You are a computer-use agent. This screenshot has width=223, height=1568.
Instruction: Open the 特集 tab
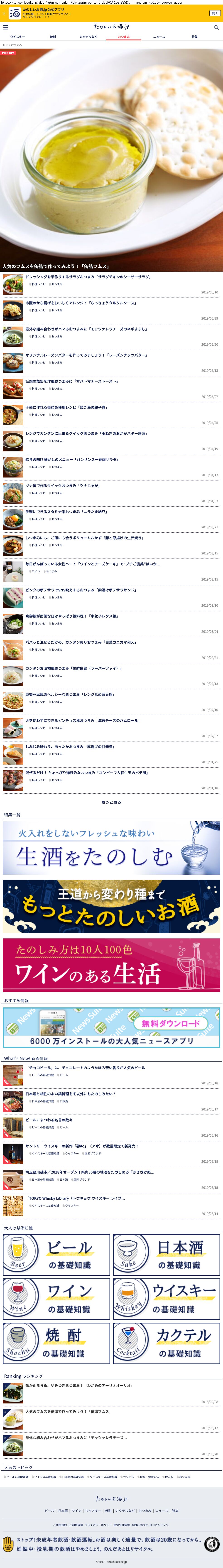pyautogui.click(x=194, y=37)
